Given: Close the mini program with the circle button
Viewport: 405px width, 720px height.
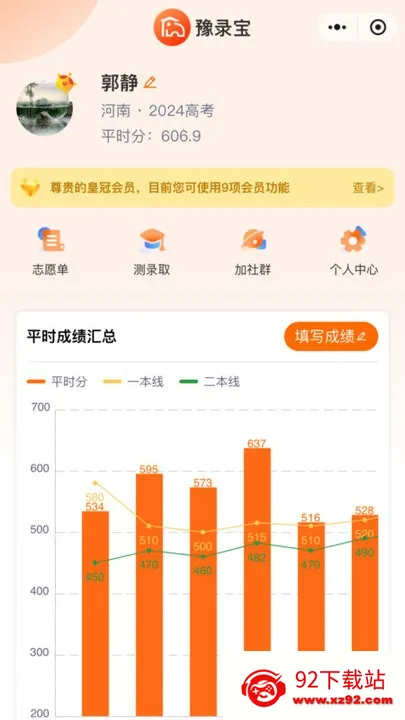Looking at the screenshot, I should point(378,28).
